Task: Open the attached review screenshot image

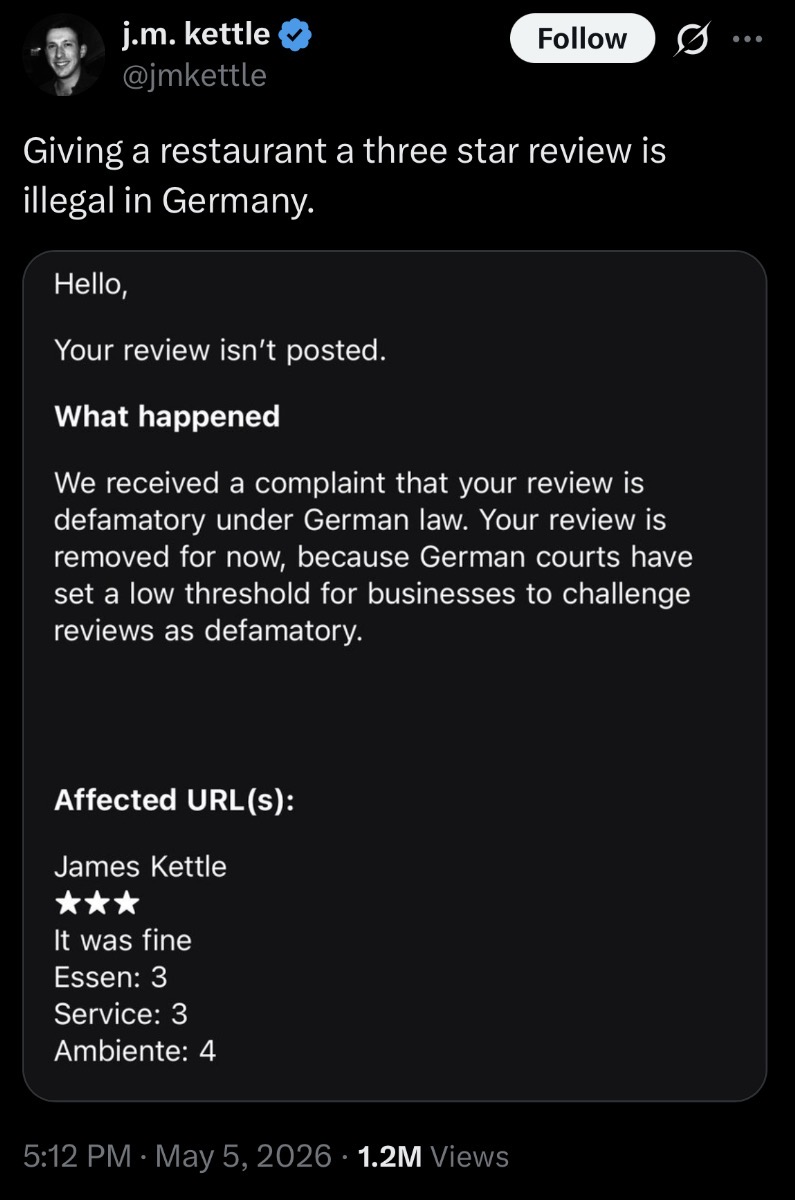Action: coord(394,676)
